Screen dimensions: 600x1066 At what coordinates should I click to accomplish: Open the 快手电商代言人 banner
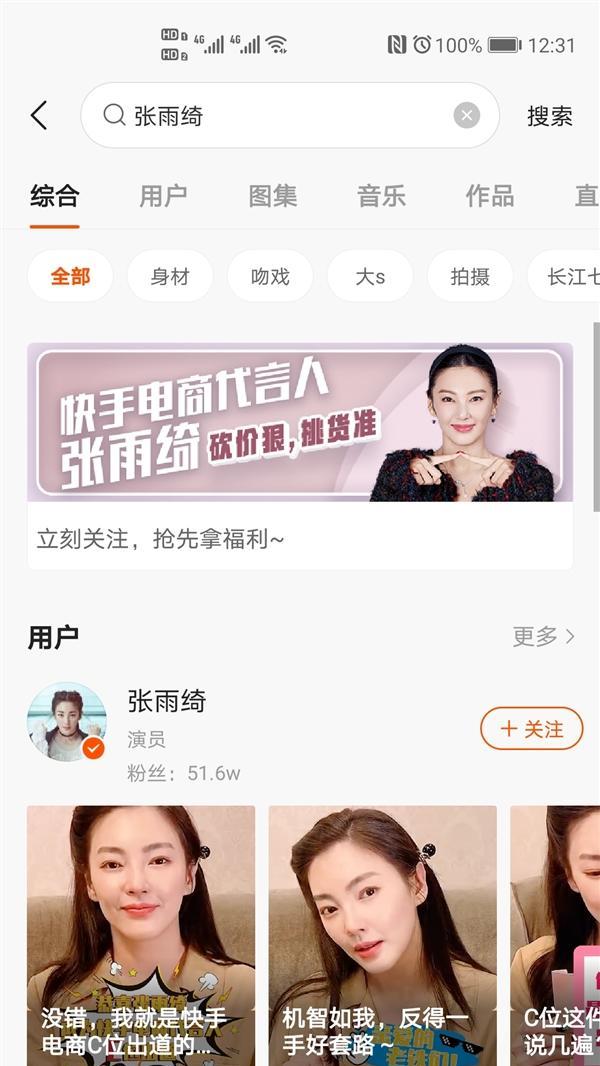pos(300,422)
